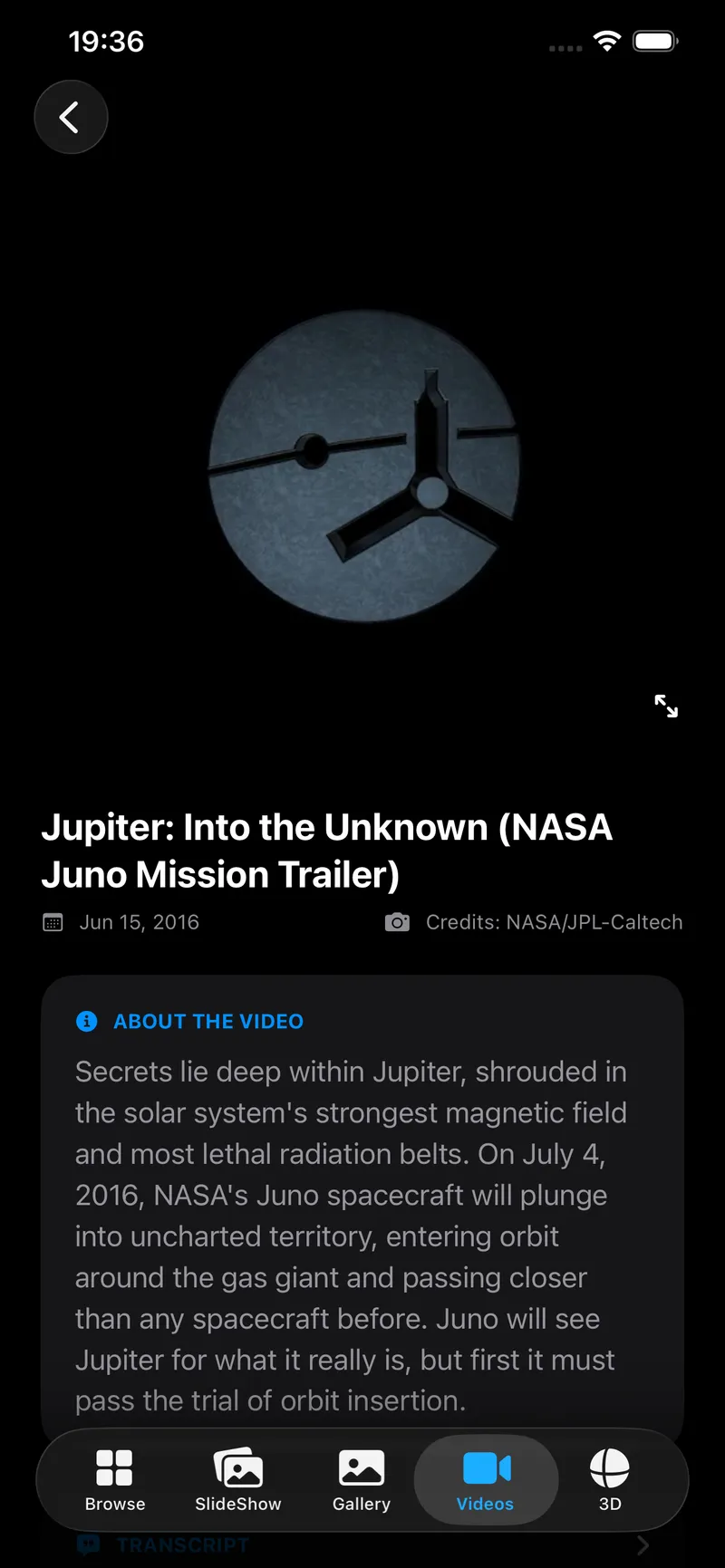Expand the TRANSCRIPT section chevron
Viewport: 725px width, 1568px height.
click(x=643, y=1544)
